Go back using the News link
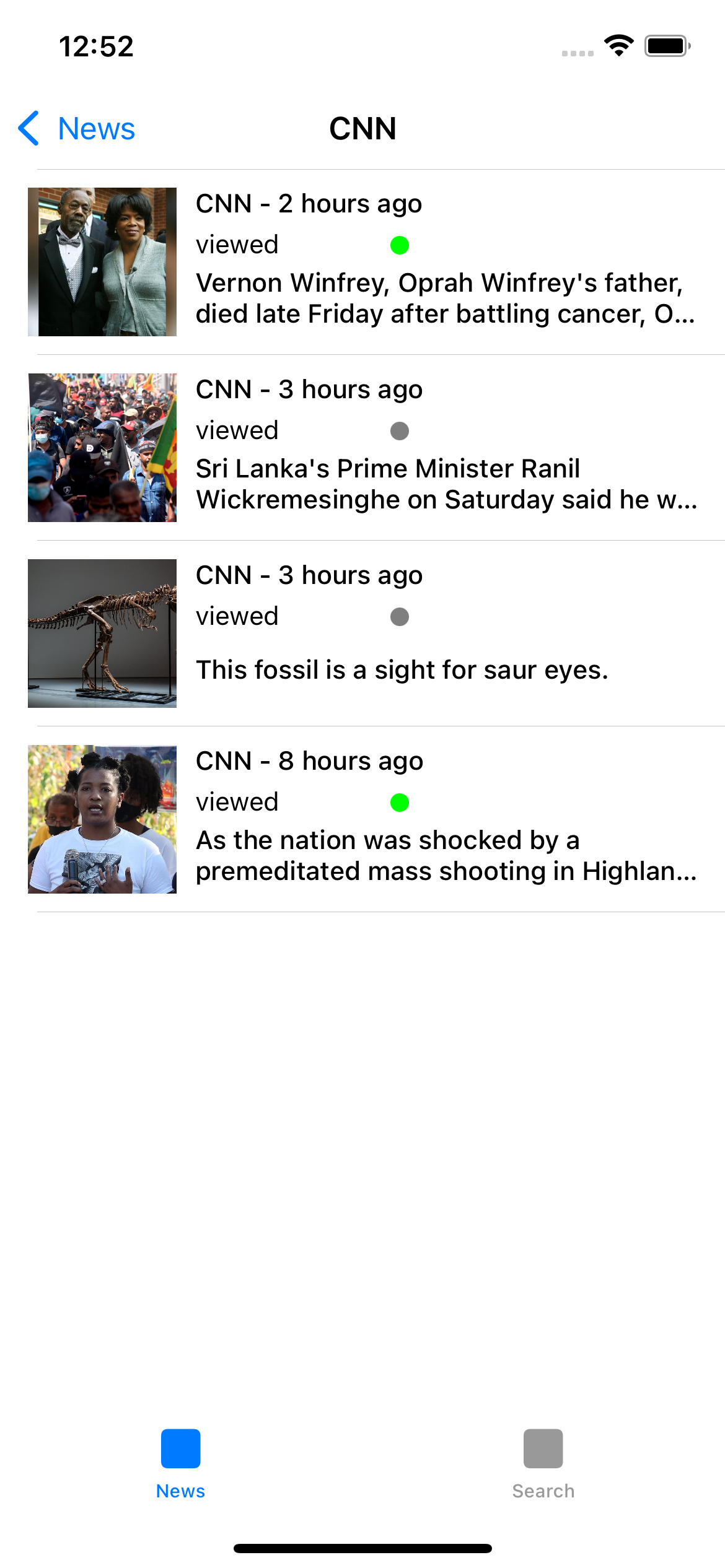 pyautogui.click(x=95, y=128)
